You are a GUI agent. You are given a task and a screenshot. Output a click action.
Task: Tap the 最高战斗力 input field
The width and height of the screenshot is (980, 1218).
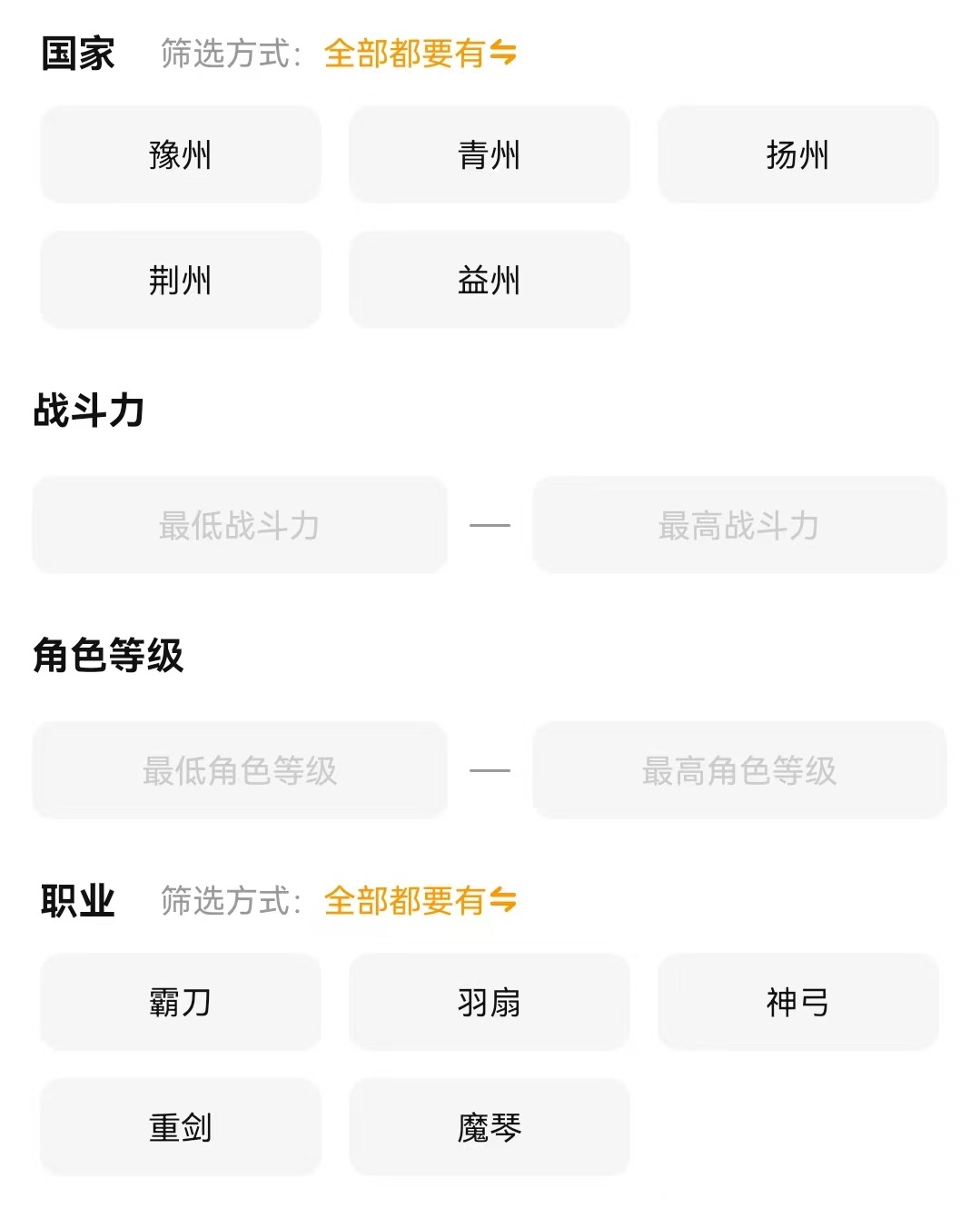[739, 526]
